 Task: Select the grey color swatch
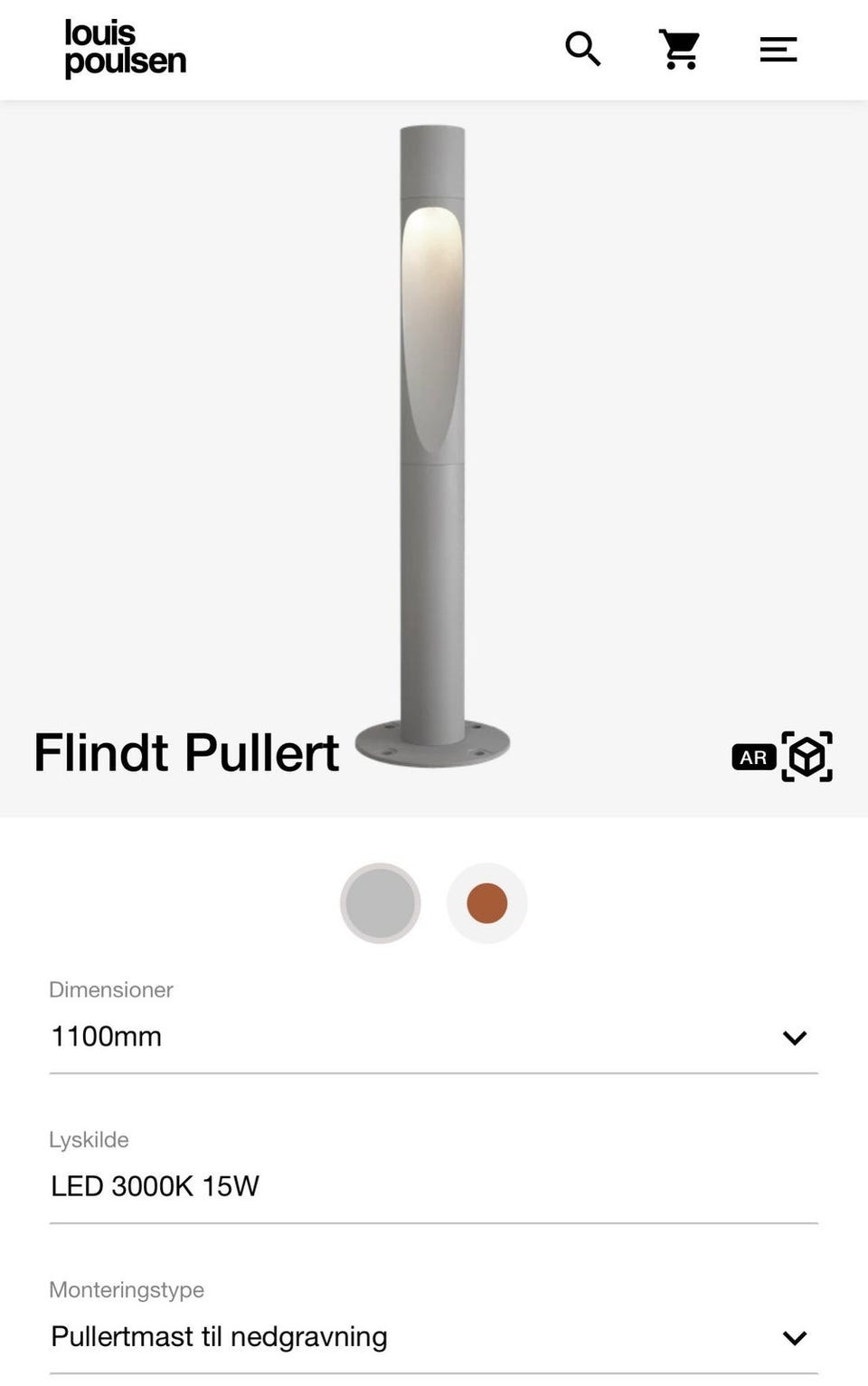tap(381, 903)
